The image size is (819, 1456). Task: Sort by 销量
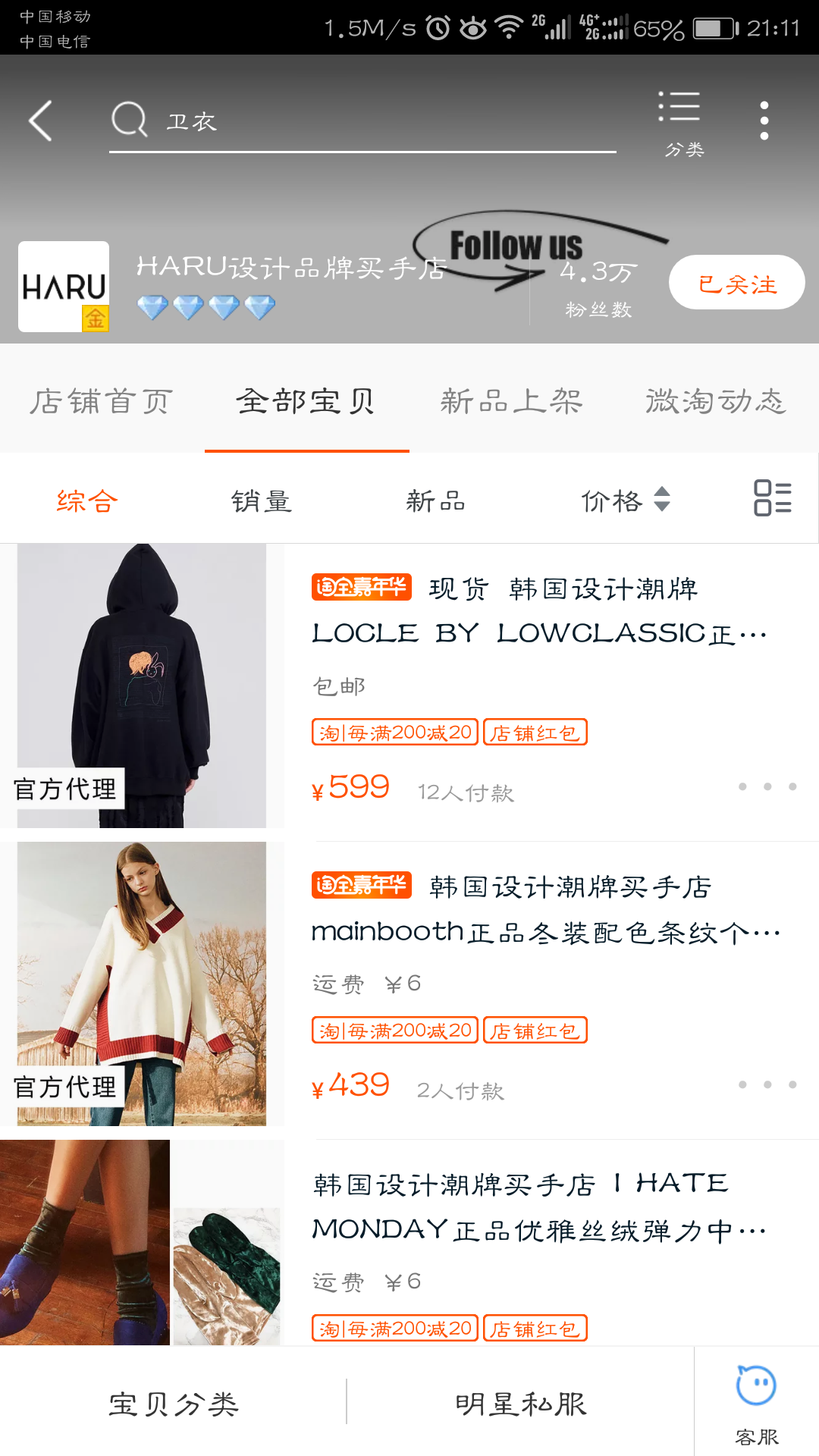click(262, 500)
